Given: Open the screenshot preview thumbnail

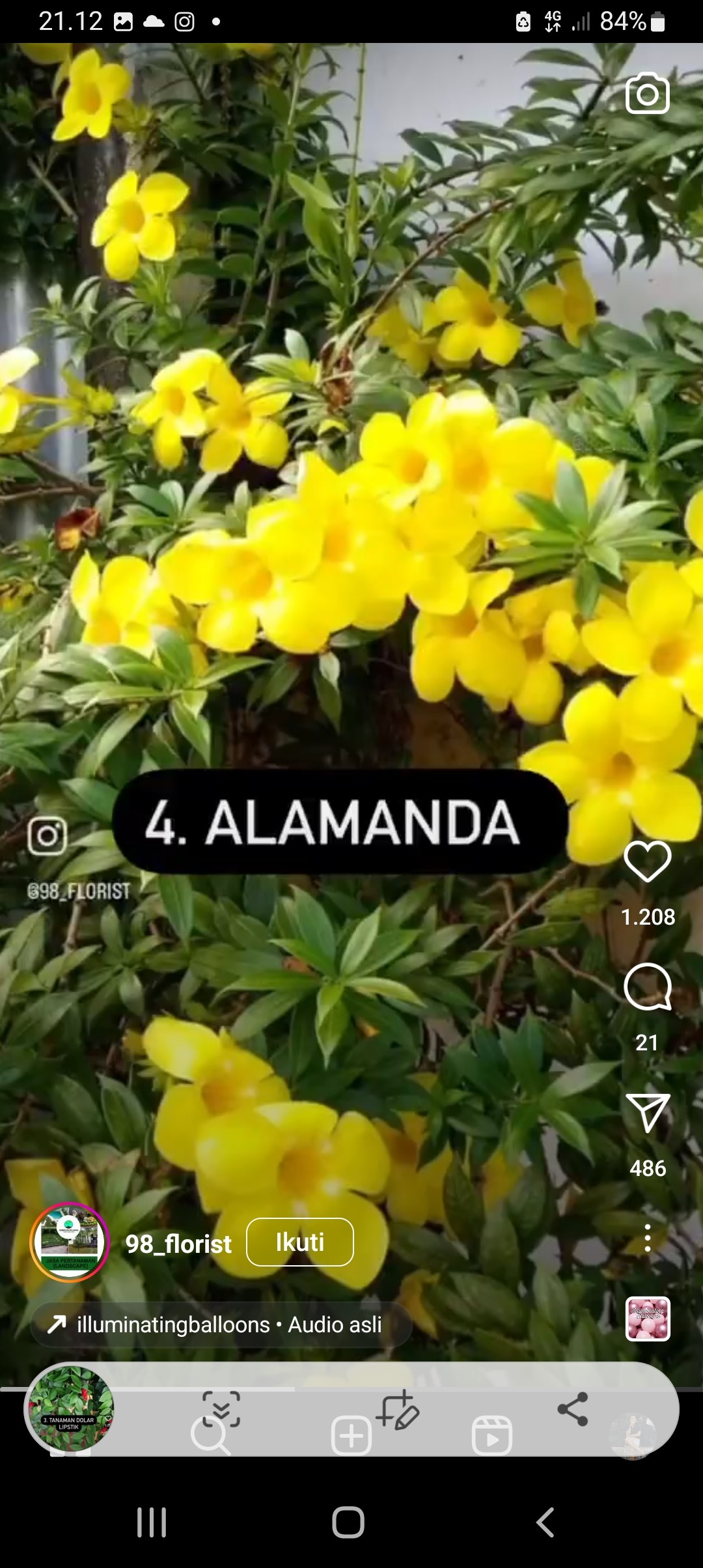Looking at the screenshot, I should (x=70, y=1410).
